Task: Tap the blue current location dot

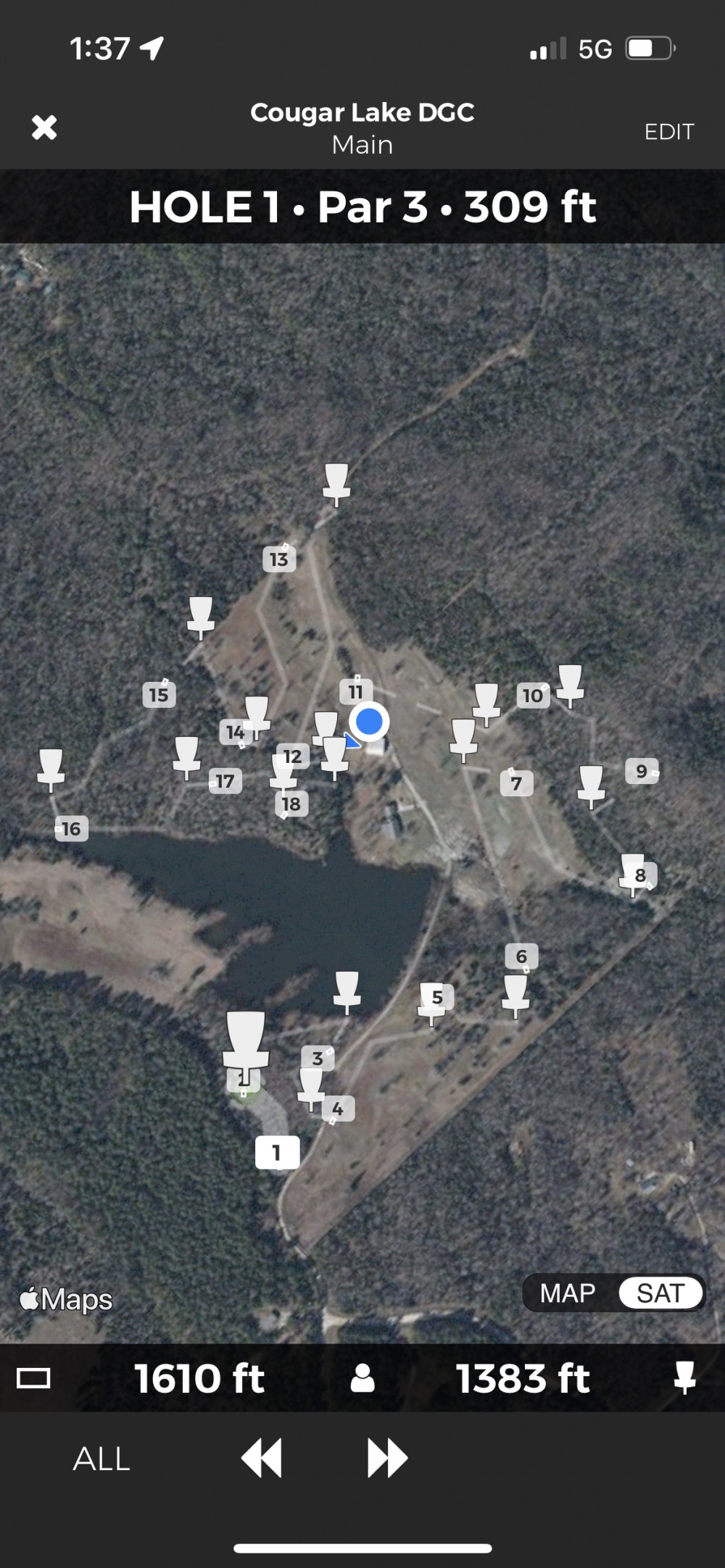Action: coord(370,722)
